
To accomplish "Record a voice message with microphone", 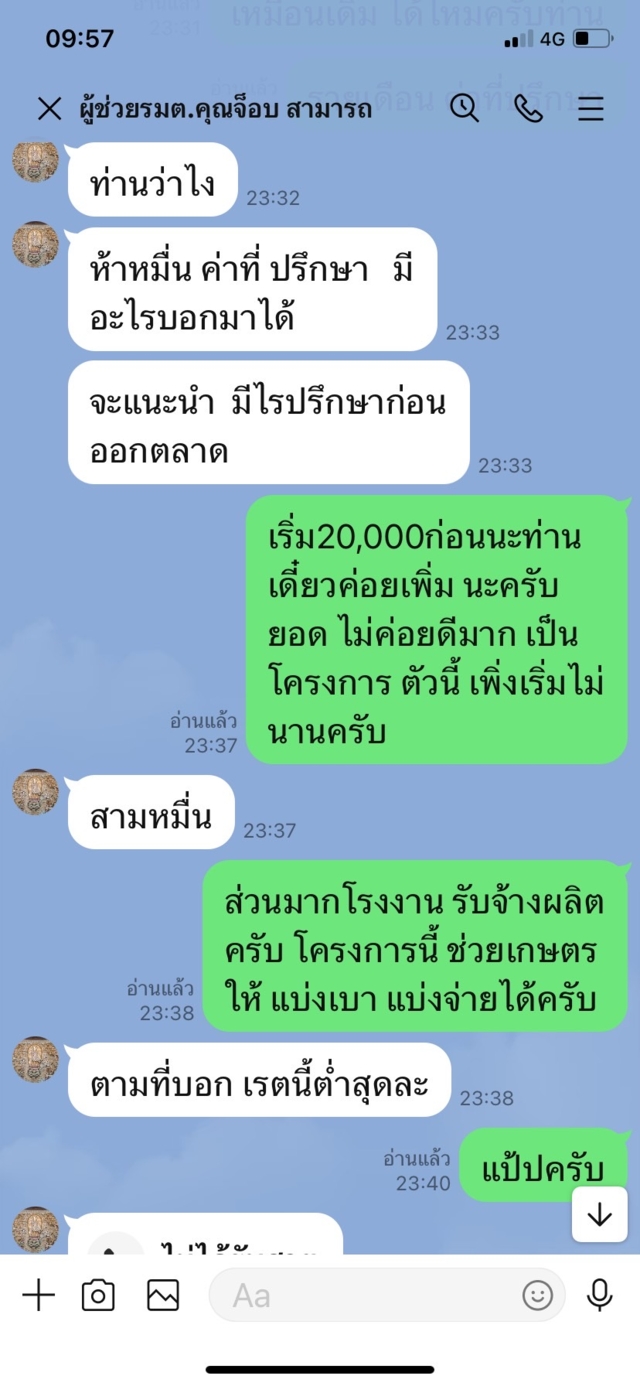I will coord(599,1296).
